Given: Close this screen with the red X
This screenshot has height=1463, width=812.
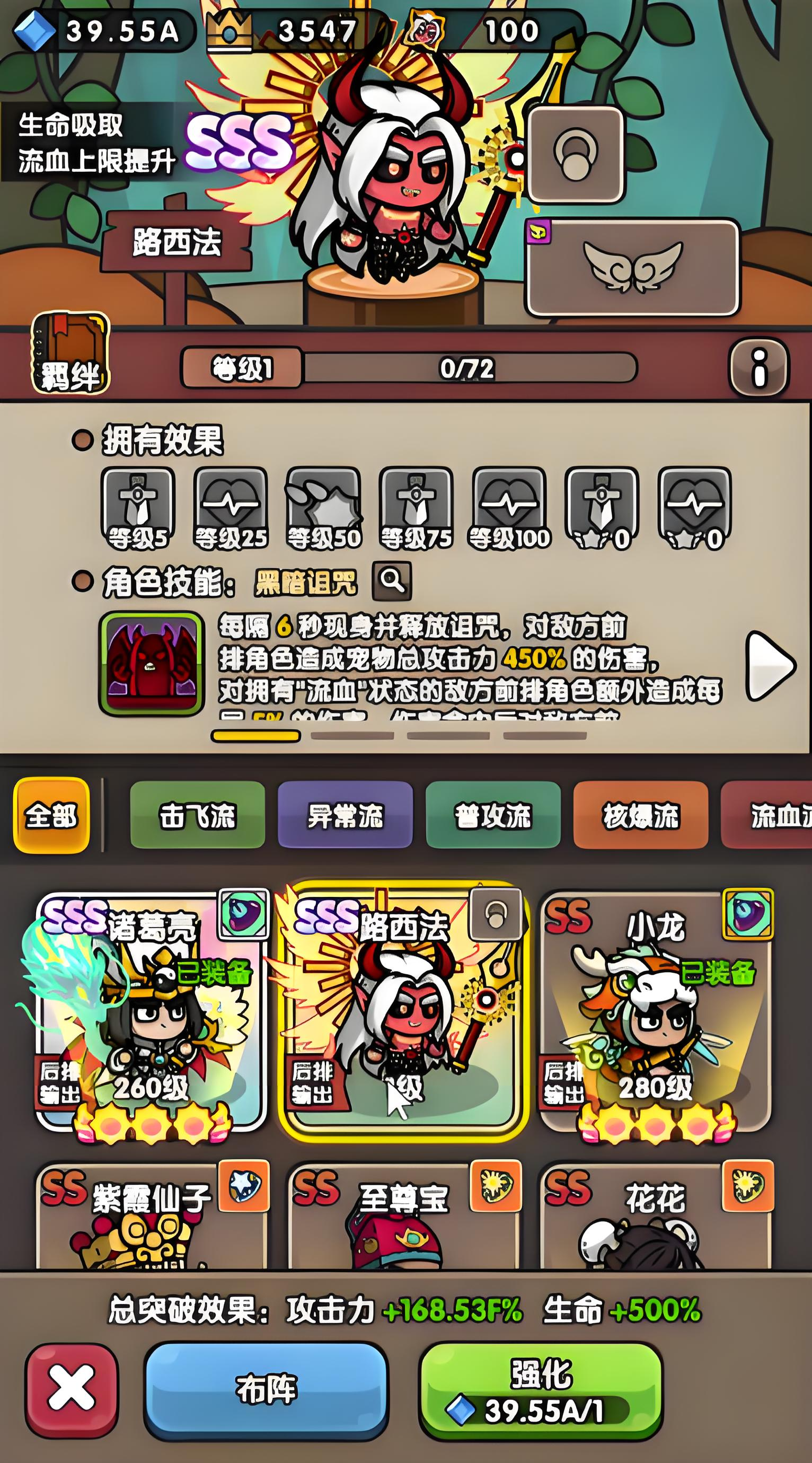Looking at the screenshot, I should (72, 1390).
